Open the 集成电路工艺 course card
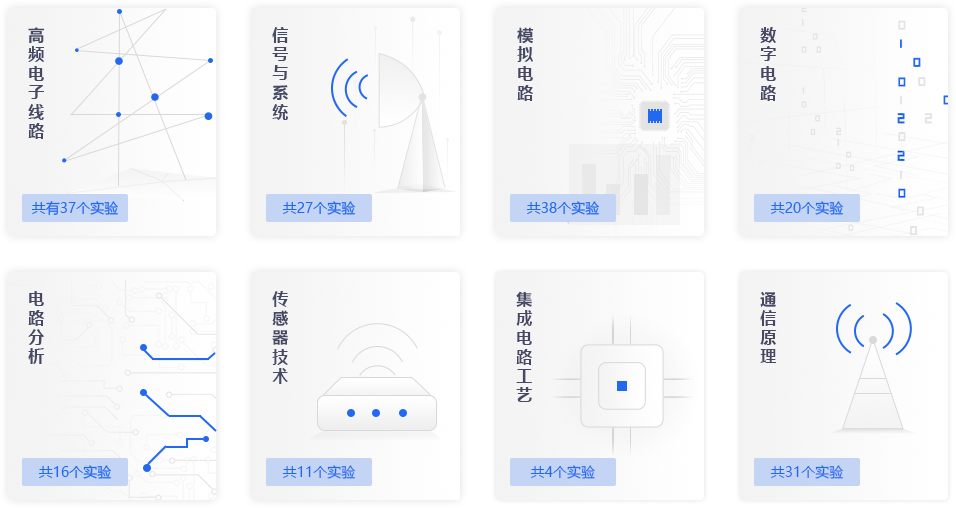The width and height of the screenshot is (956, 508). pos(599,386)
